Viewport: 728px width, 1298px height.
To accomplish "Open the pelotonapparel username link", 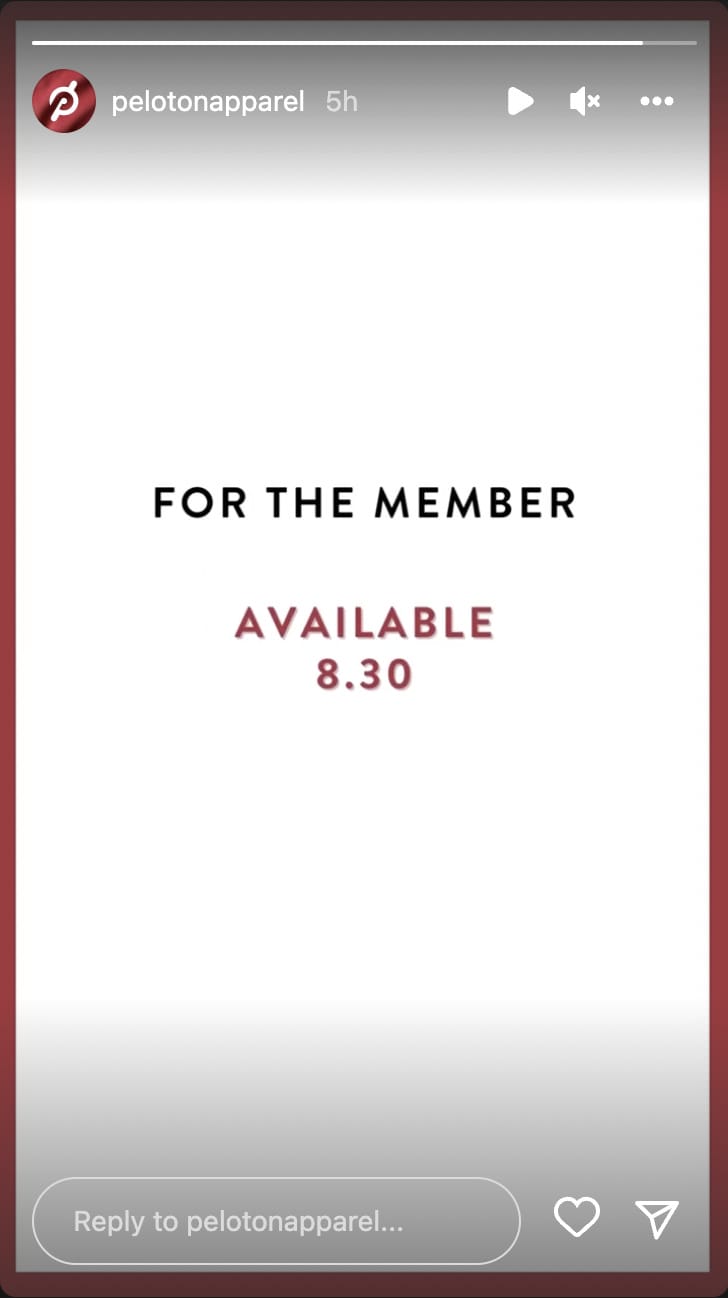I will tap(208, 102).
